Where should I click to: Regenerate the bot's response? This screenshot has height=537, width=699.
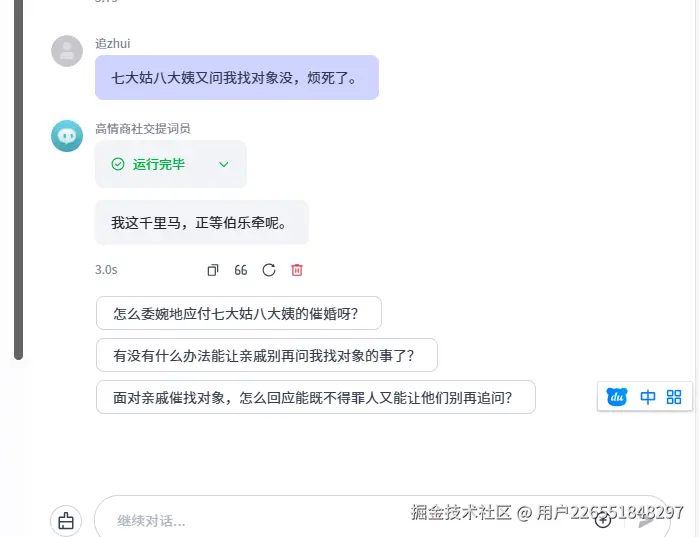[x=268, y=270]
